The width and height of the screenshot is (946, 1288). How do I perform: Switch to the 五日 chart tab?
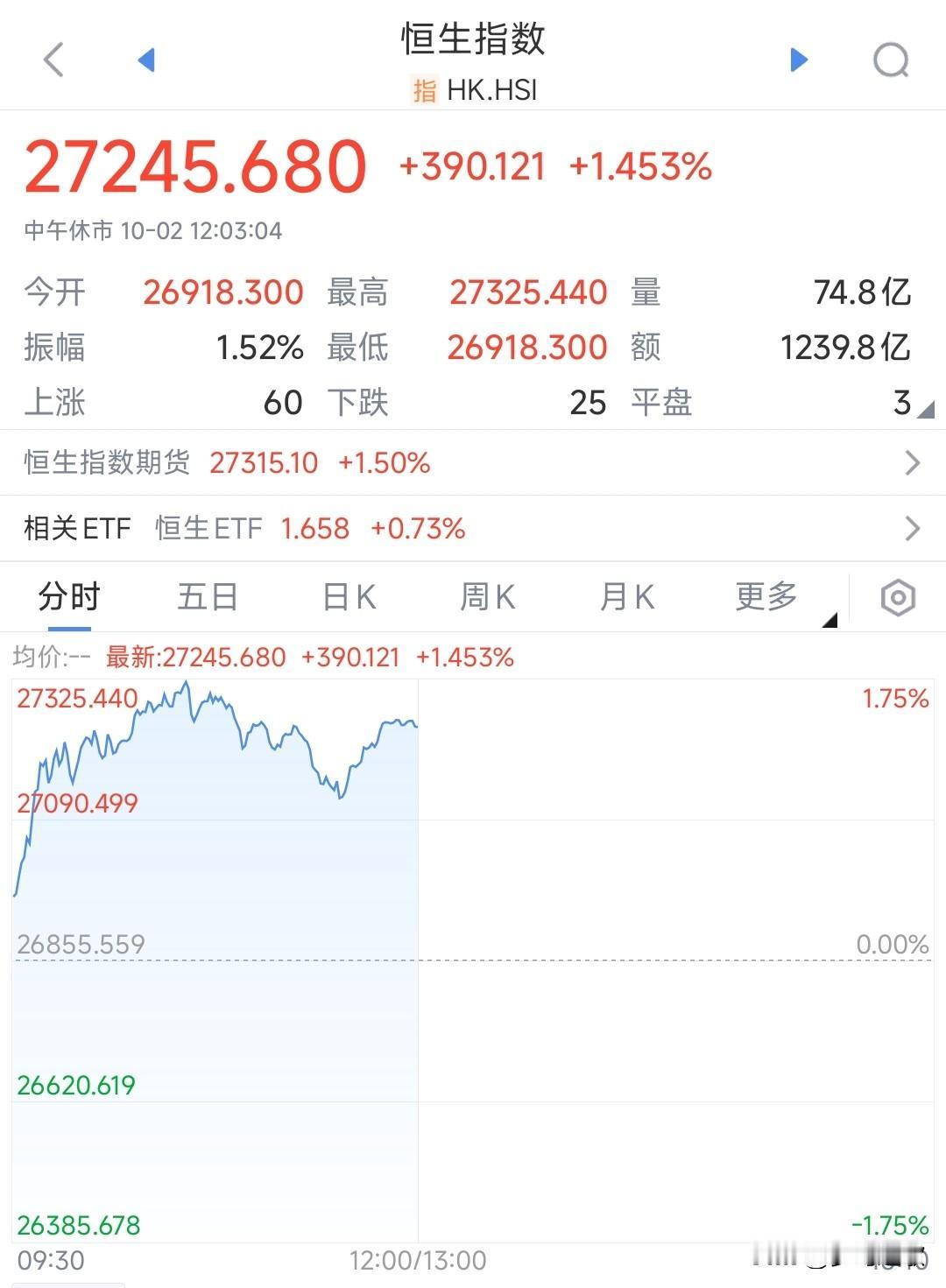[208, 598]
